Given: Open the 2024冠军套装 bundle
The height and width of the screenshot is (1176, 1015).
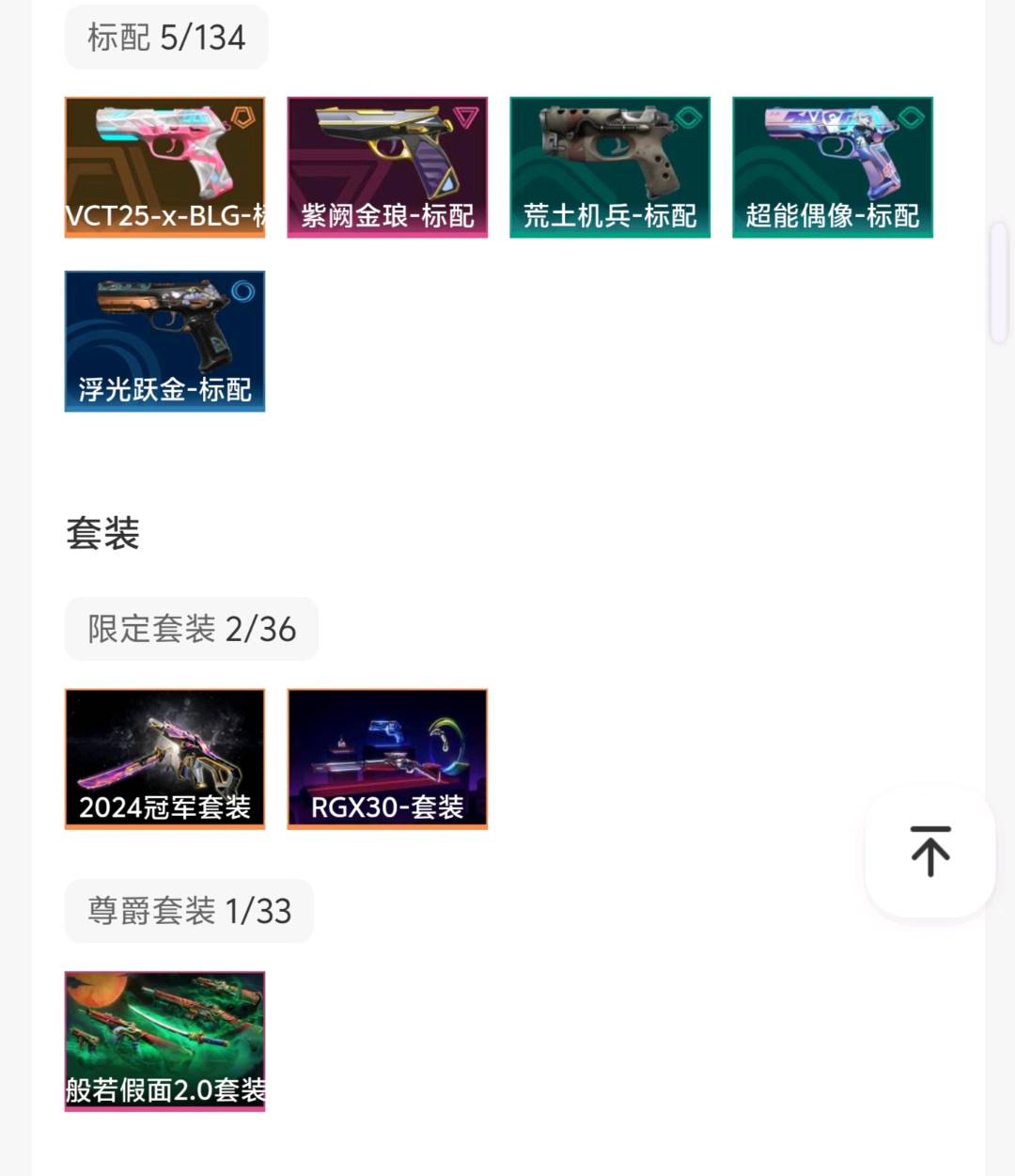Looking at the screenshot, I should click(x=164, y=760).
